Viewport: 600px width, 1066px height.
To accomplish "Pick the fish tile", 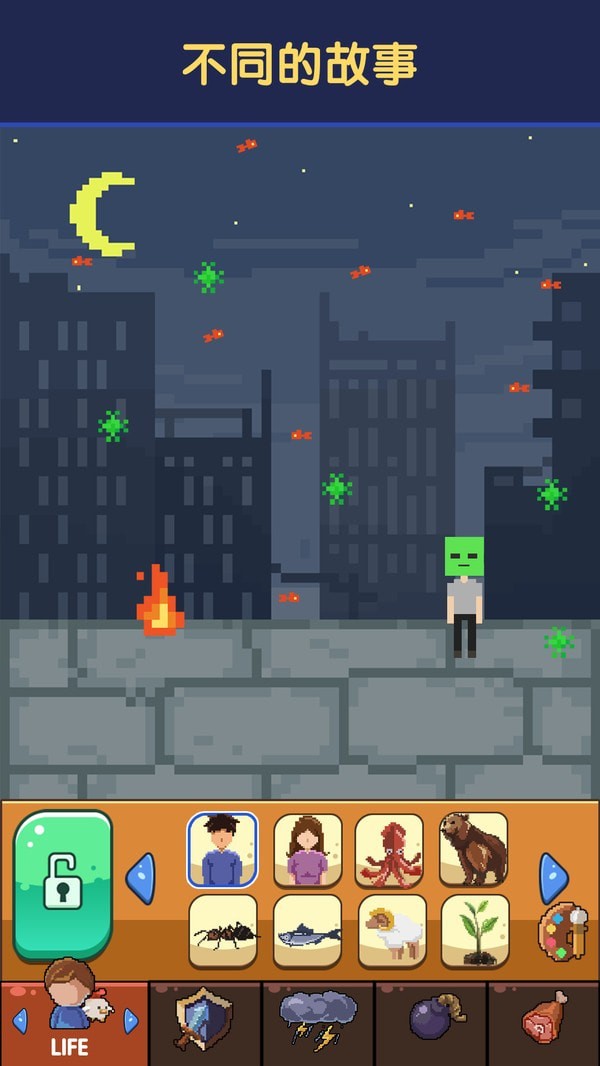I will [307, 931].
